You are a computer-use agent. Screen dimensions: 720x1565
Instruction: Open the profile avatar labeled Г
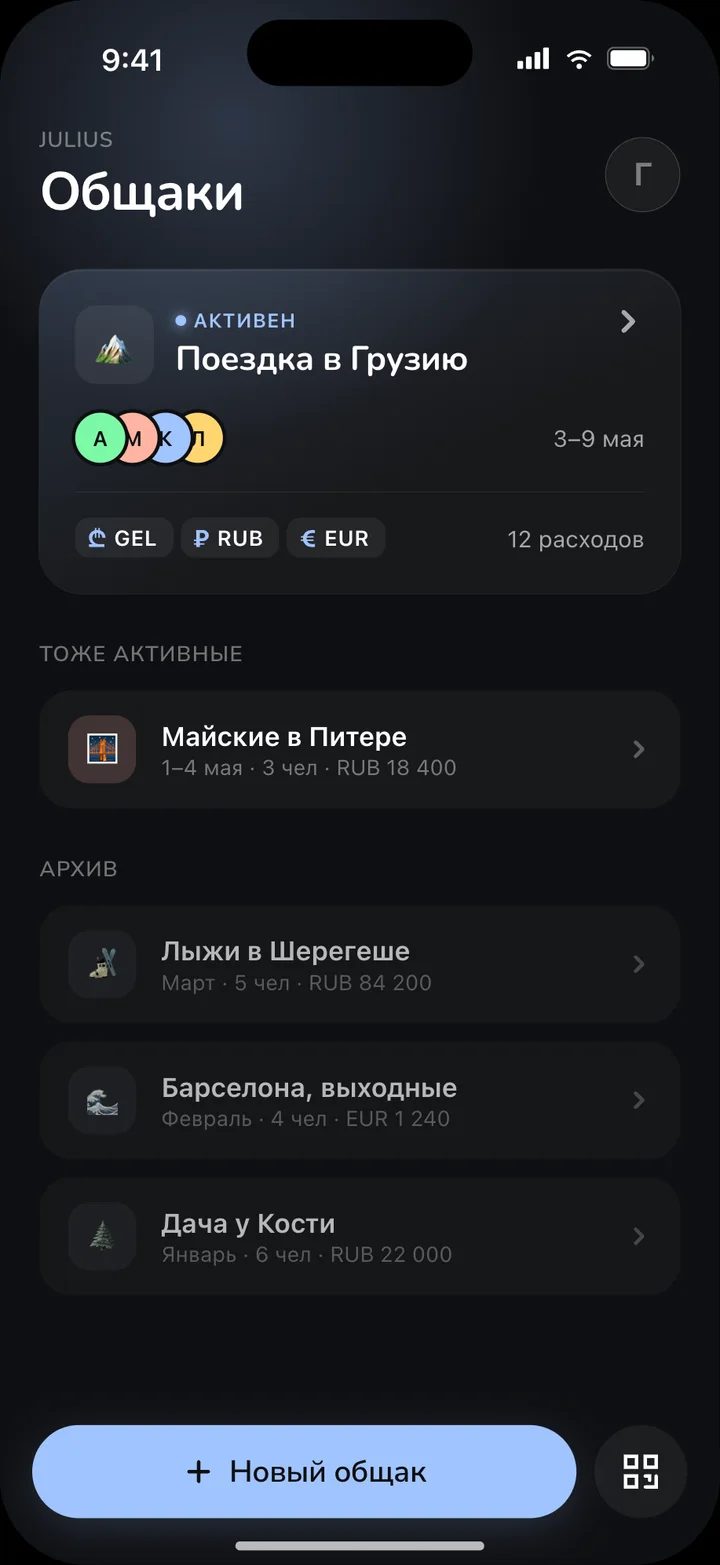tap(643, 175)
